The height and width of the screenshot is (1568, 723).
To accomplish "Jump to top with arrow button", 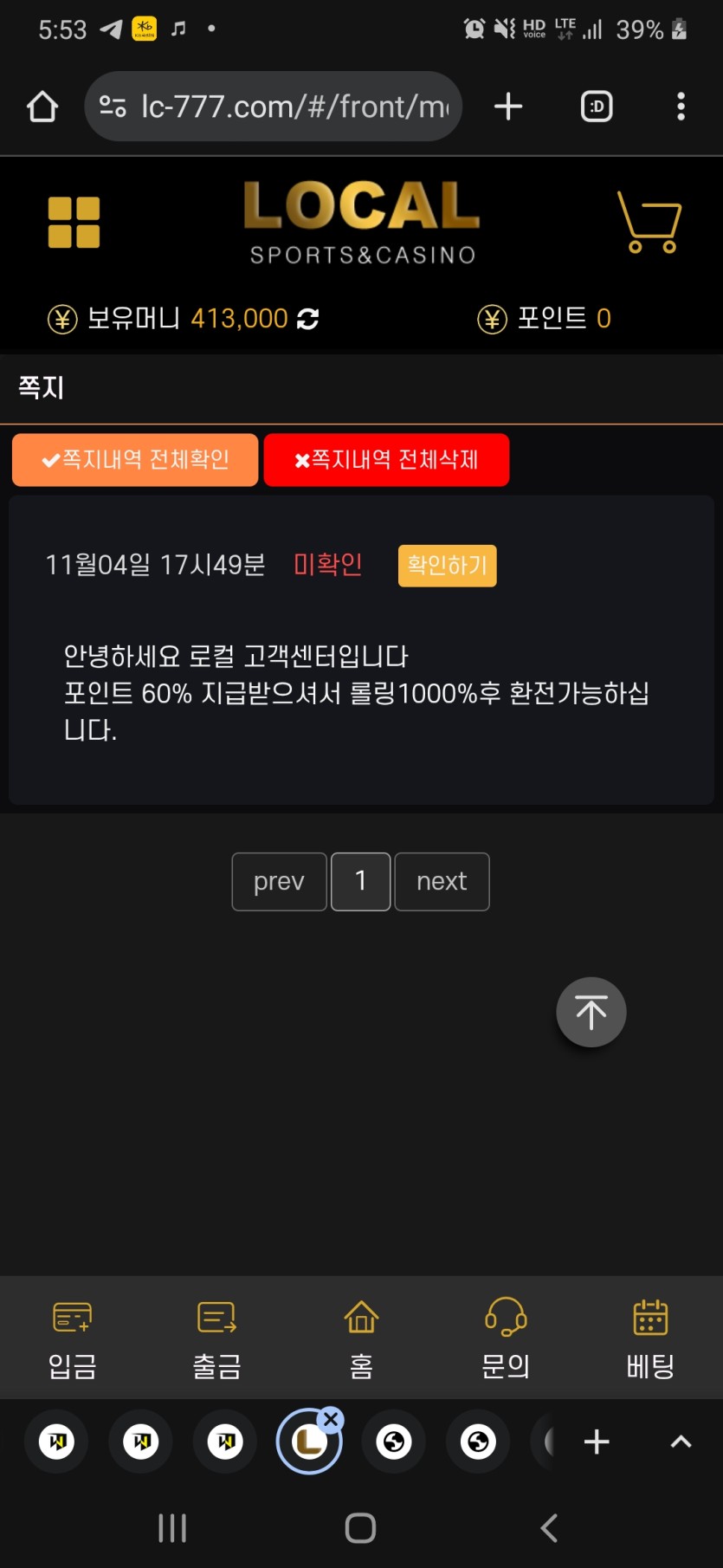I will 591,1012.
